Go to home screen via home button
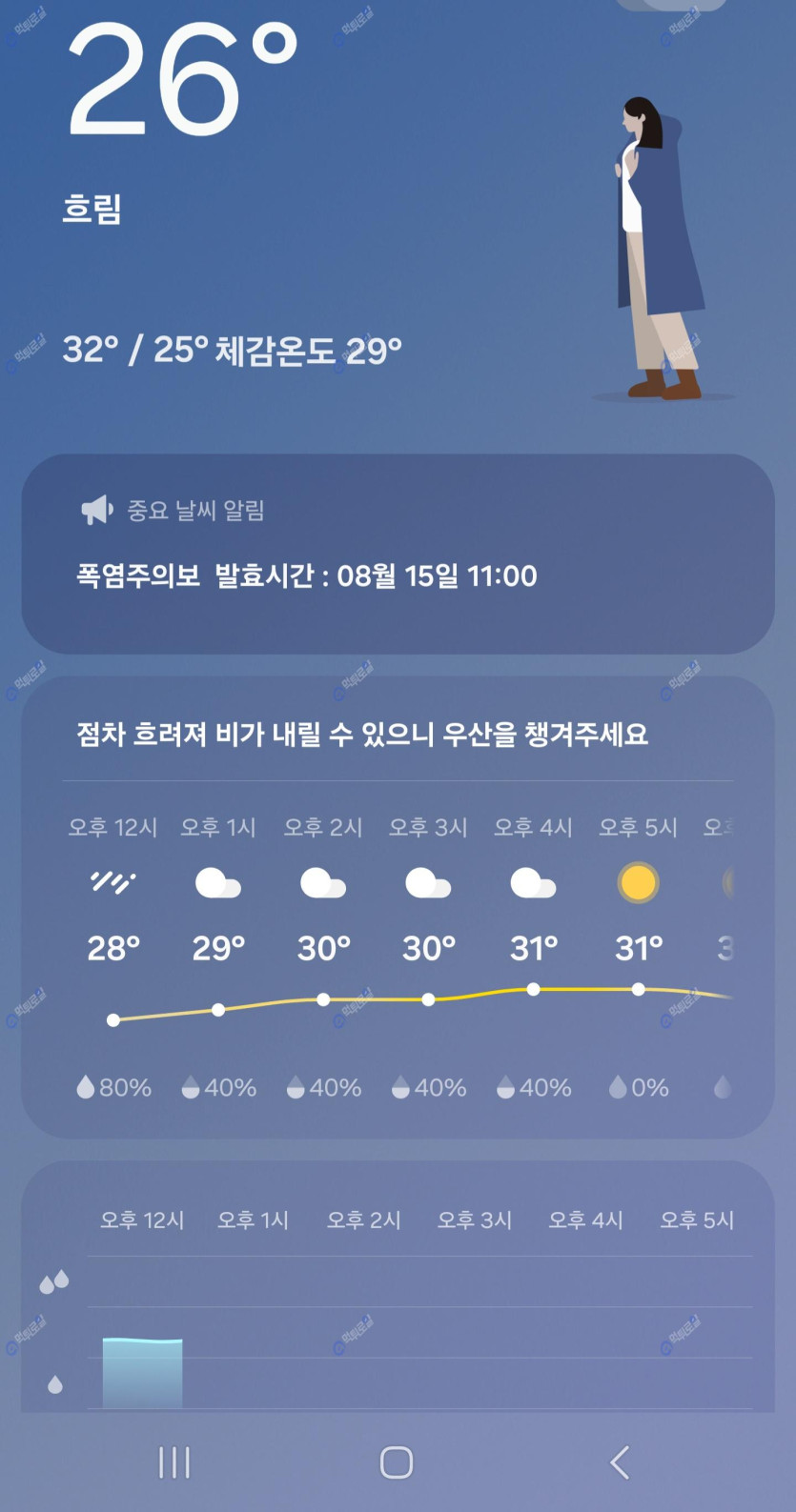The height and width of the screenshot is (1512, 796). tap(397, 1462)
